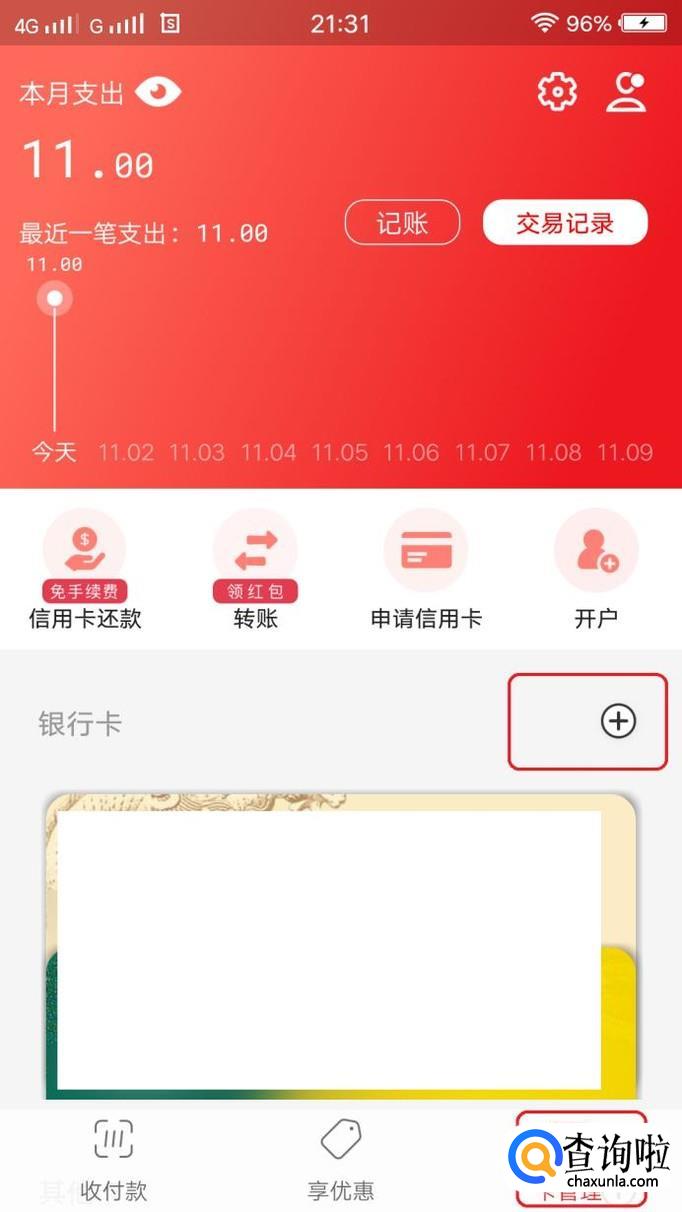Switch to the 收付款 tab
This screenshot has height=1212, width=682.
[114, 1160]
